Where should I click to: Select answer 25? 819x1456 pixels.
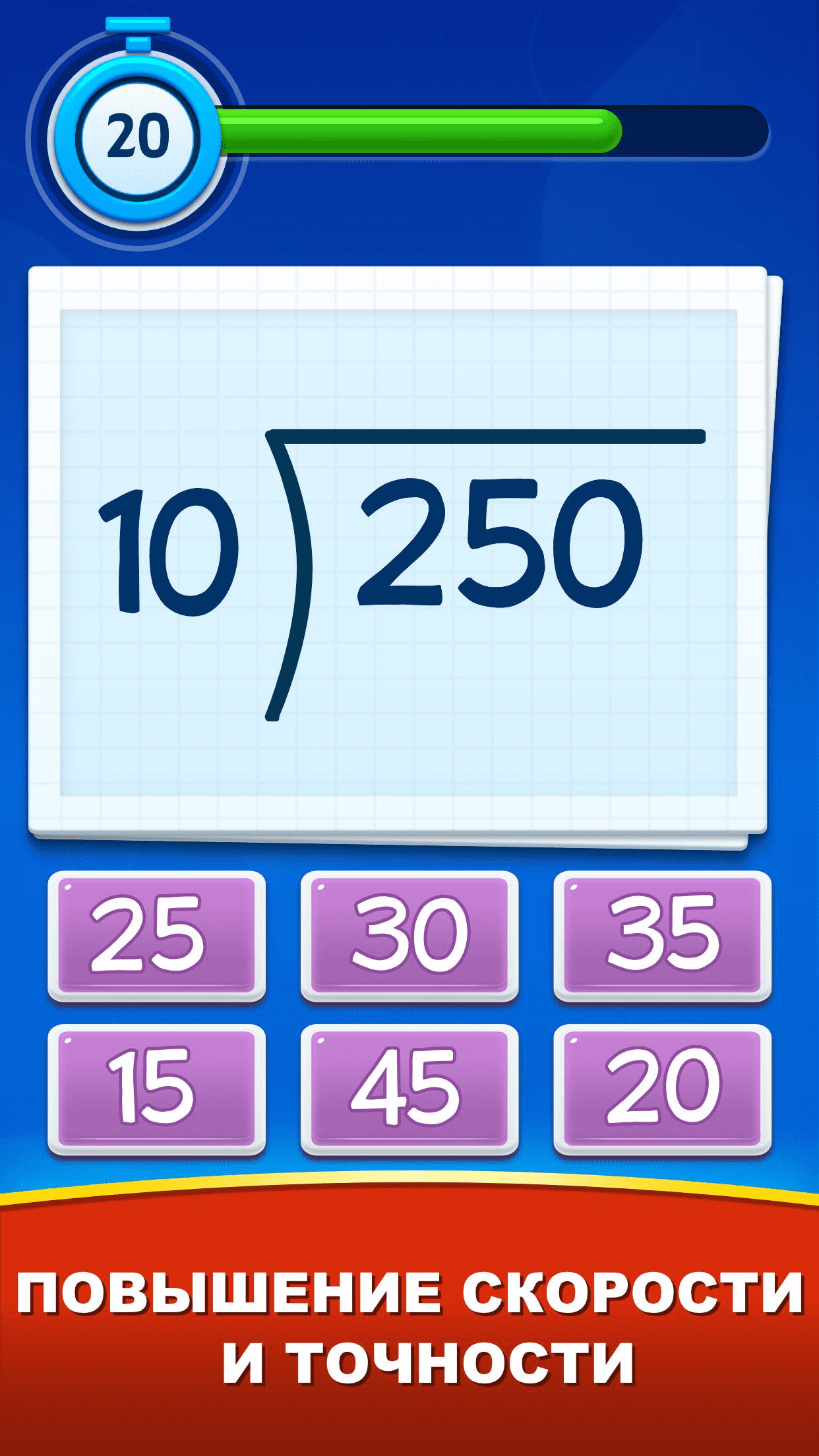click(156, 935)
